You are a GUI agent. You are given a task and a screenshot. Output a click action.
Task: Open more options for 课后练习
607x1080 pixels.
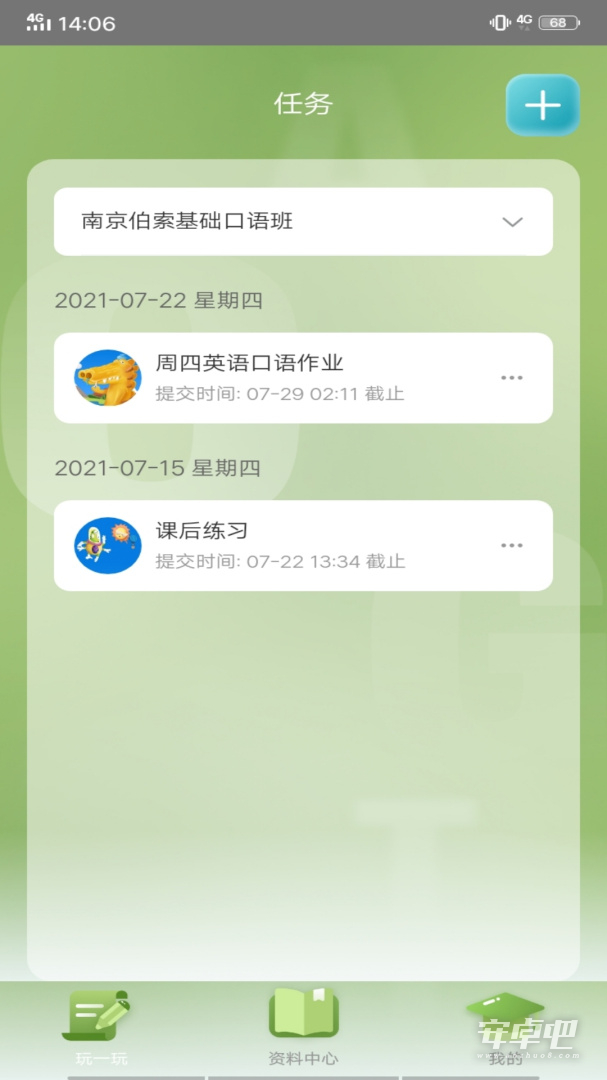coord(512,546)
